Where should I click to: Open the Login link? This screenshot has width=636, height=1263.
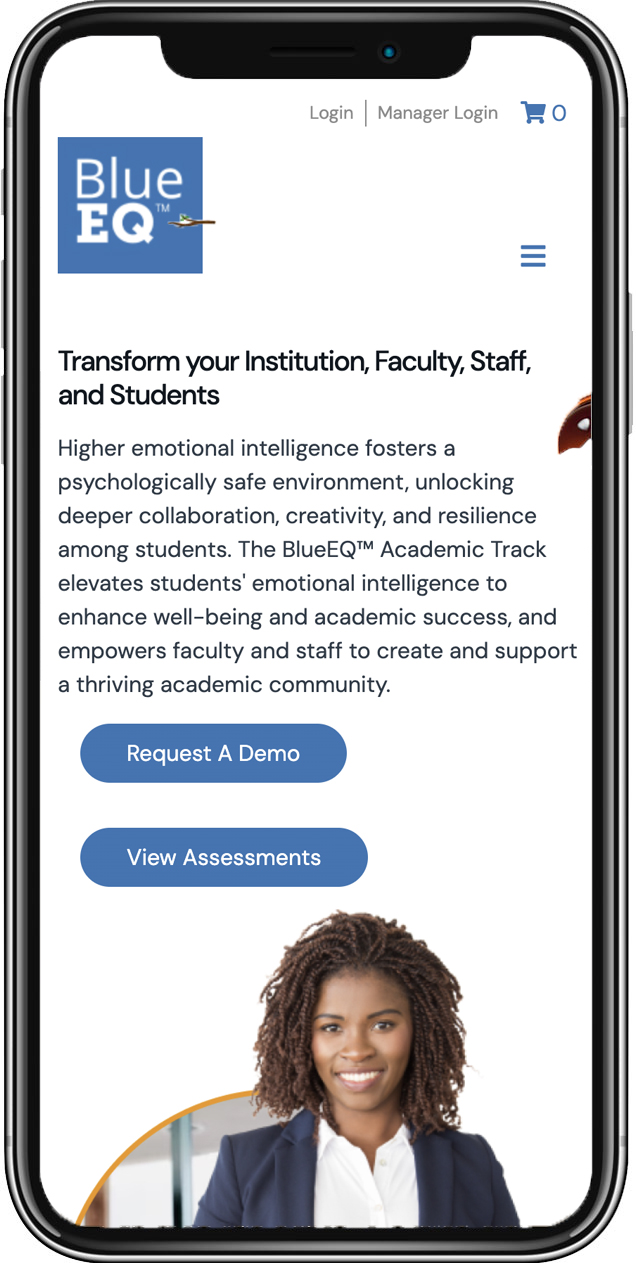click(x=331, y=113)
